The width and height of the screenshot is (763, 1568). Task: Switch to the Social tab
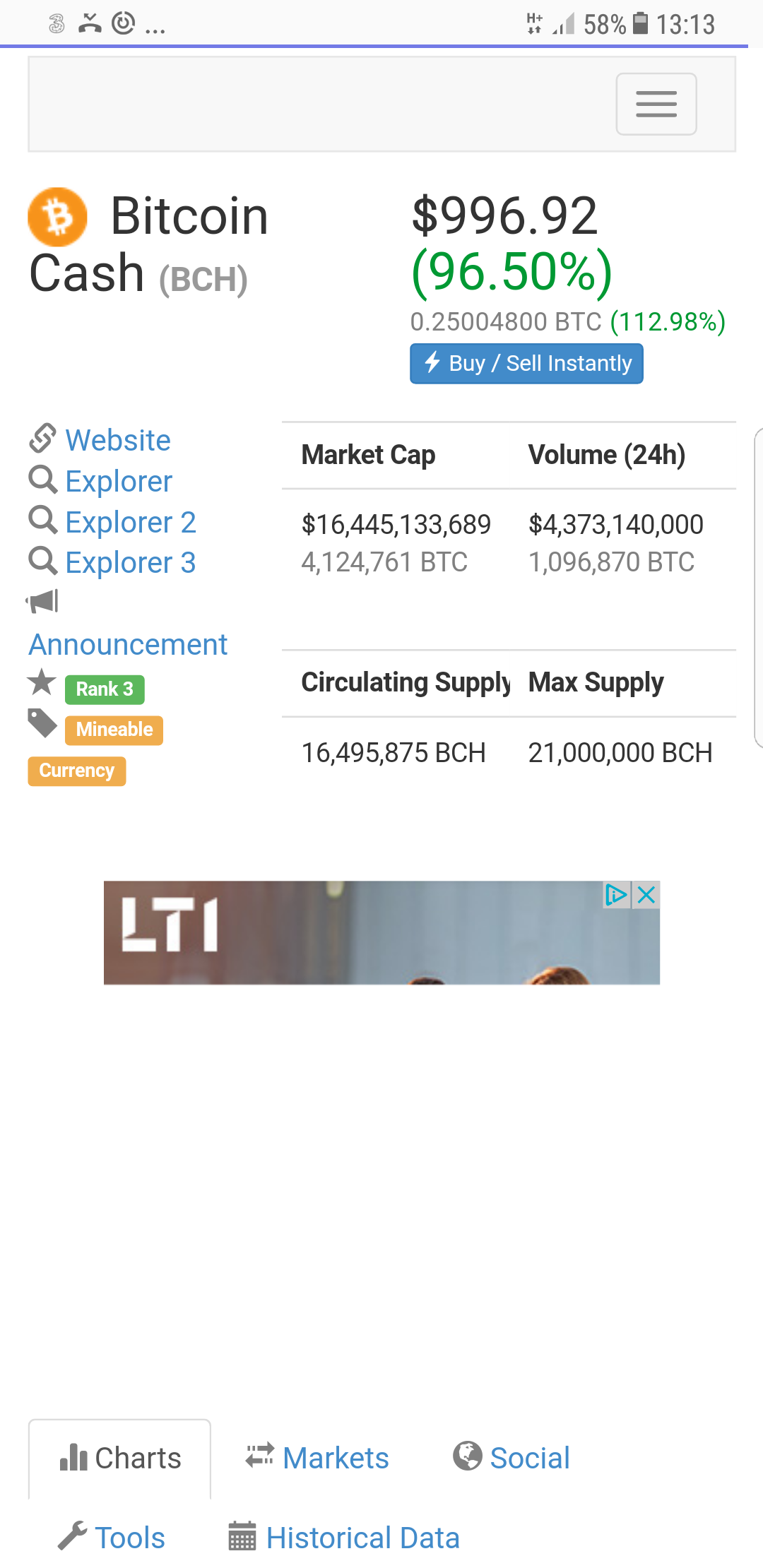511,1458
